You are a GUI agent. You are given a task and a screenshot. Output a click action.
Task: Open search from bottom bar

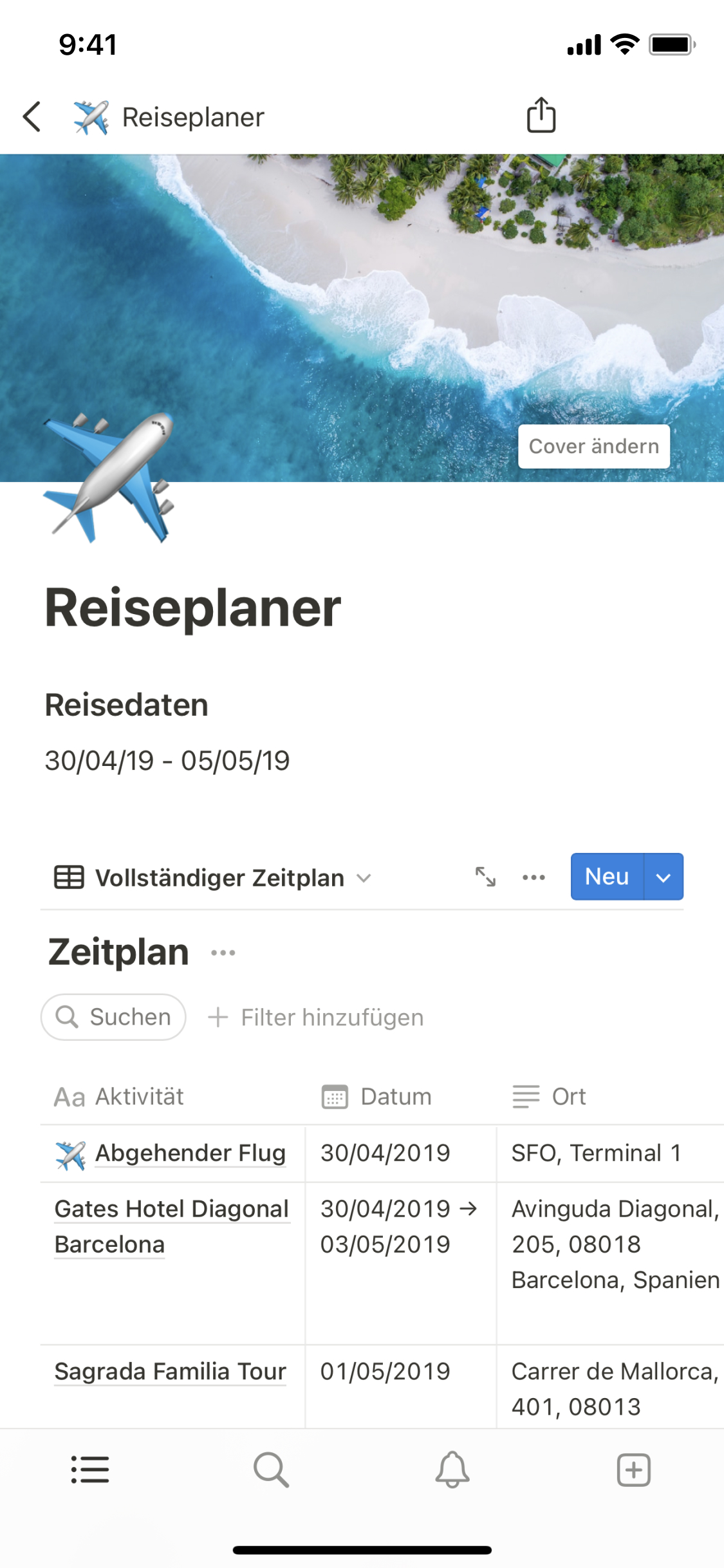tap(271, 1470)
